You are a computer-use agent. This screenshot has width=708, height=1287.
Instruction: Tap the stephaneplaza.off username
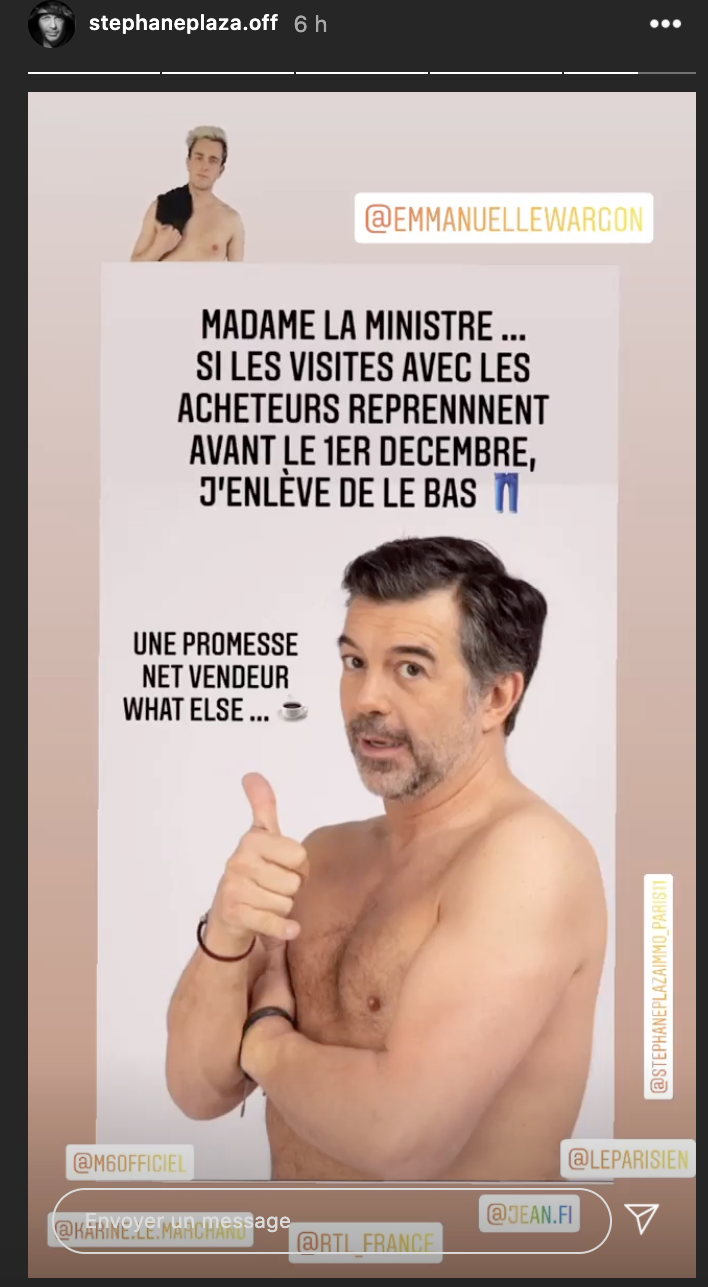183,24
